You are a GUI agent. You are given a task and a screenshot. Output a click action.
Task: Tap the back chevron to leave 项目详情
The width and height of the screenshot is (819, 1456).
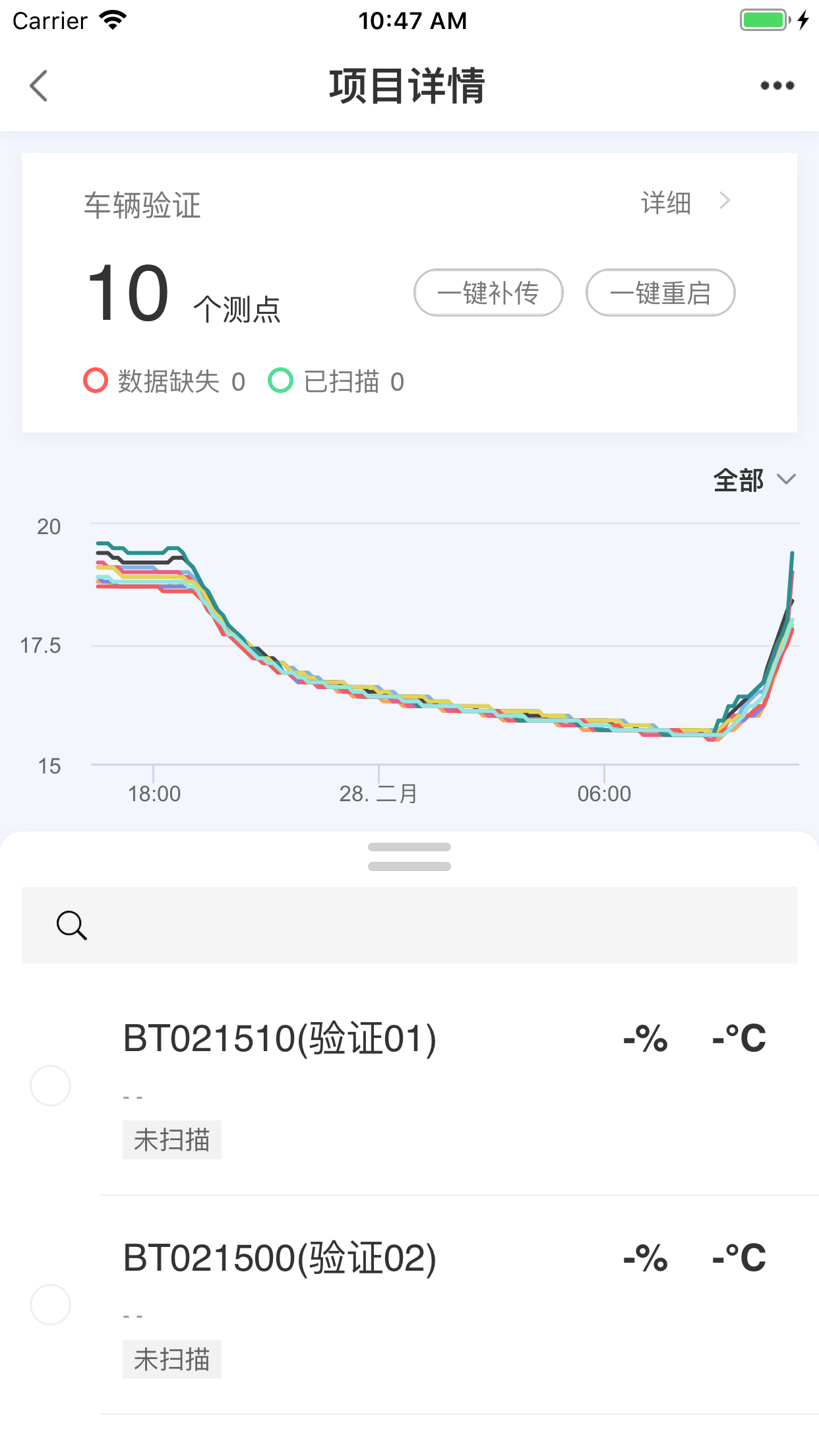[38, 86]
